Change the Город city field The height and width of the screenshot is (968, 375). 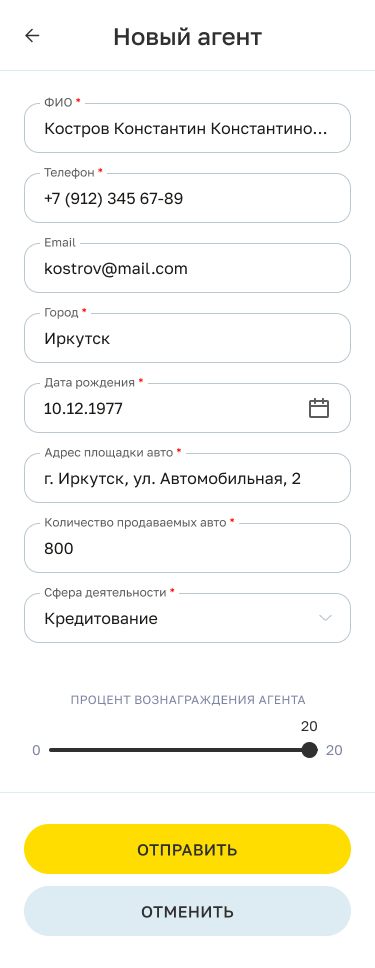point(187,338)
